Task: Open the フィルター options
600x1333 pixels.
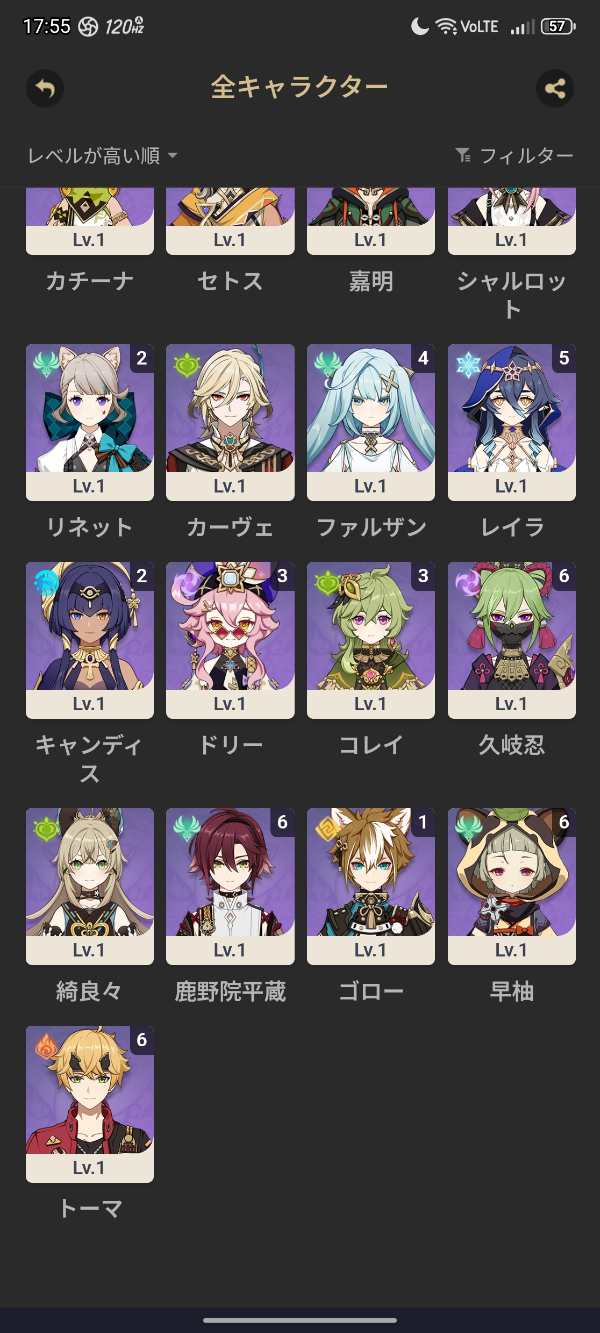Action: pos(514,156)
